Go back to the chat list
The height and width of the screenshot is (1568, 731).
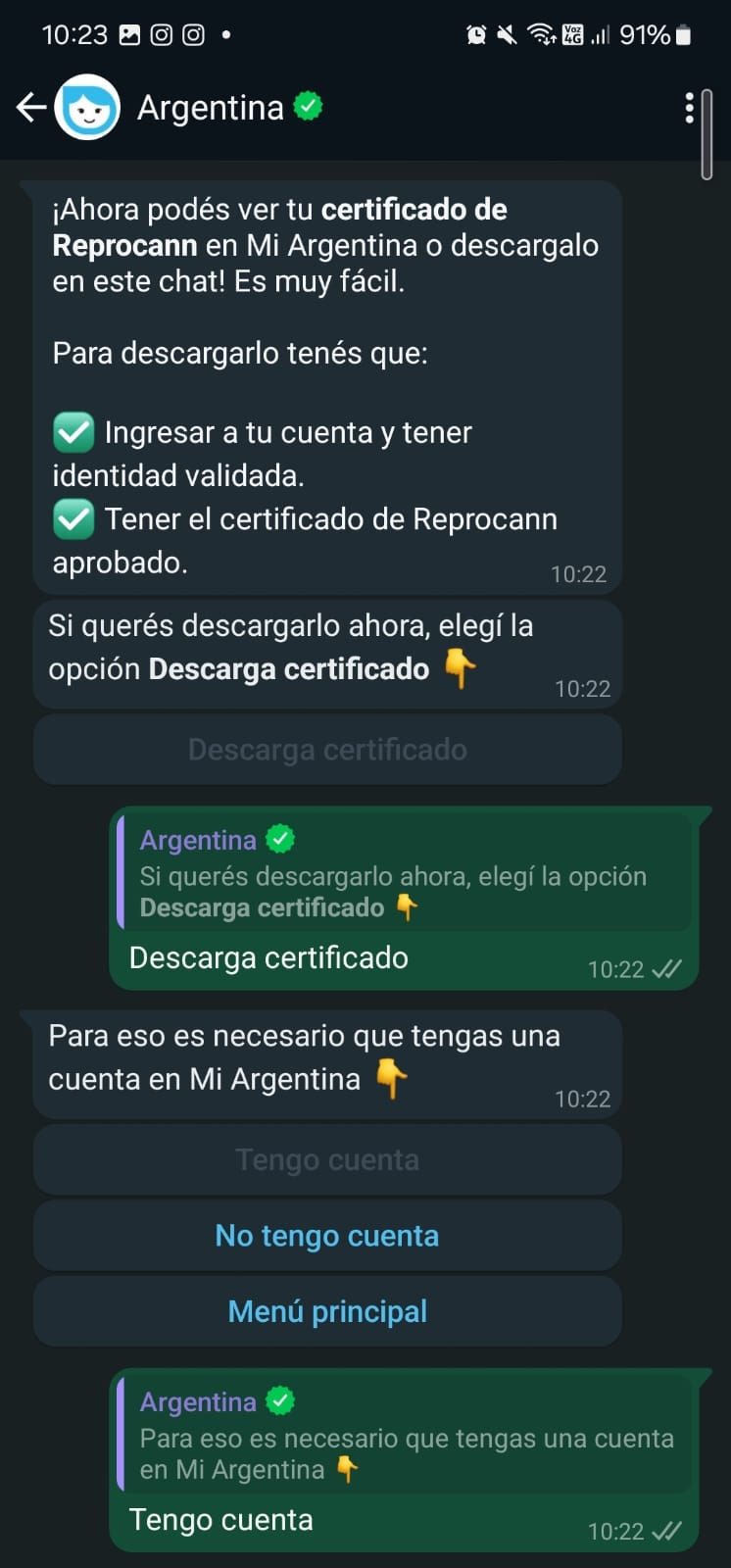(x=31, y=107)
